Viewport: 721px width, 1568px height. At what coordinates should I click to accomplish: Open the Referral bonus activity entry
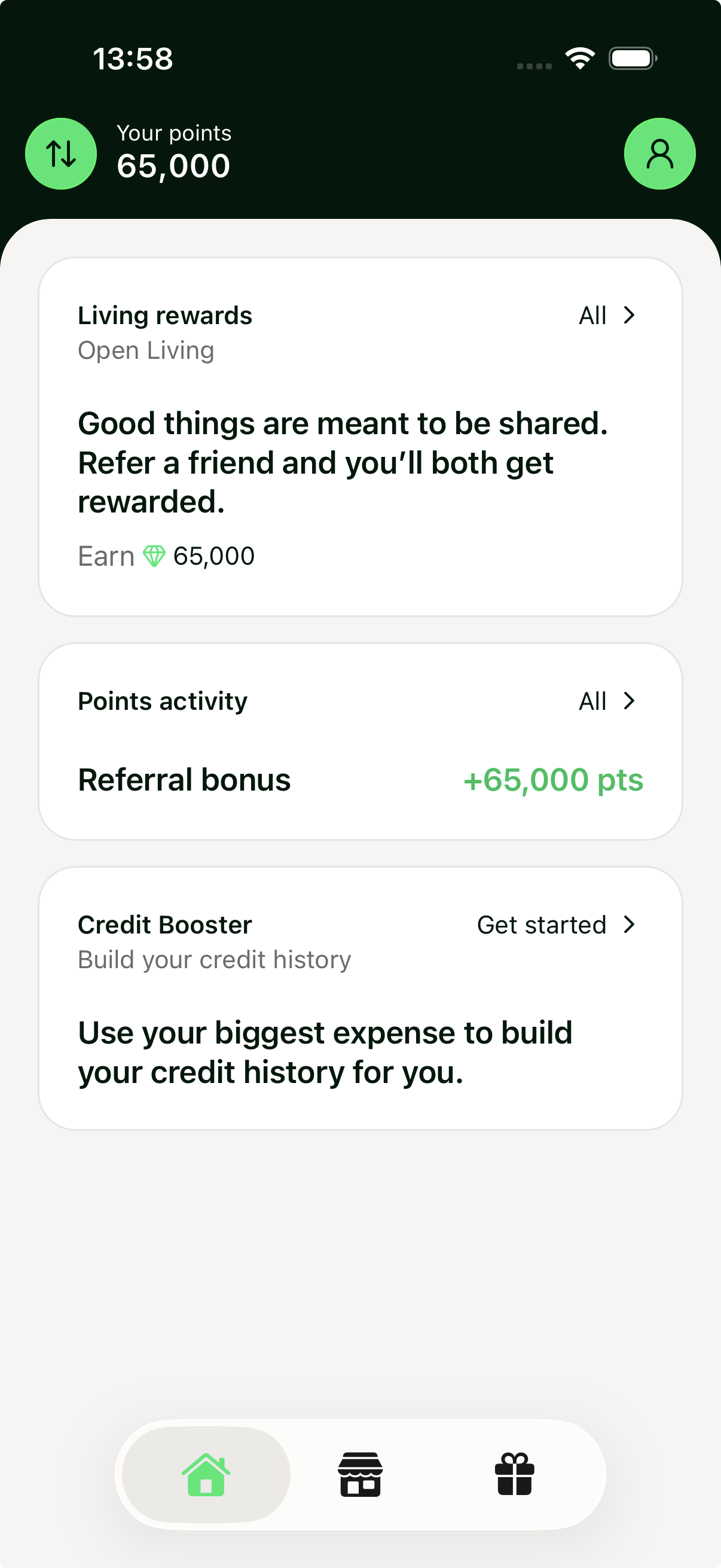click(x=360, y=780)
